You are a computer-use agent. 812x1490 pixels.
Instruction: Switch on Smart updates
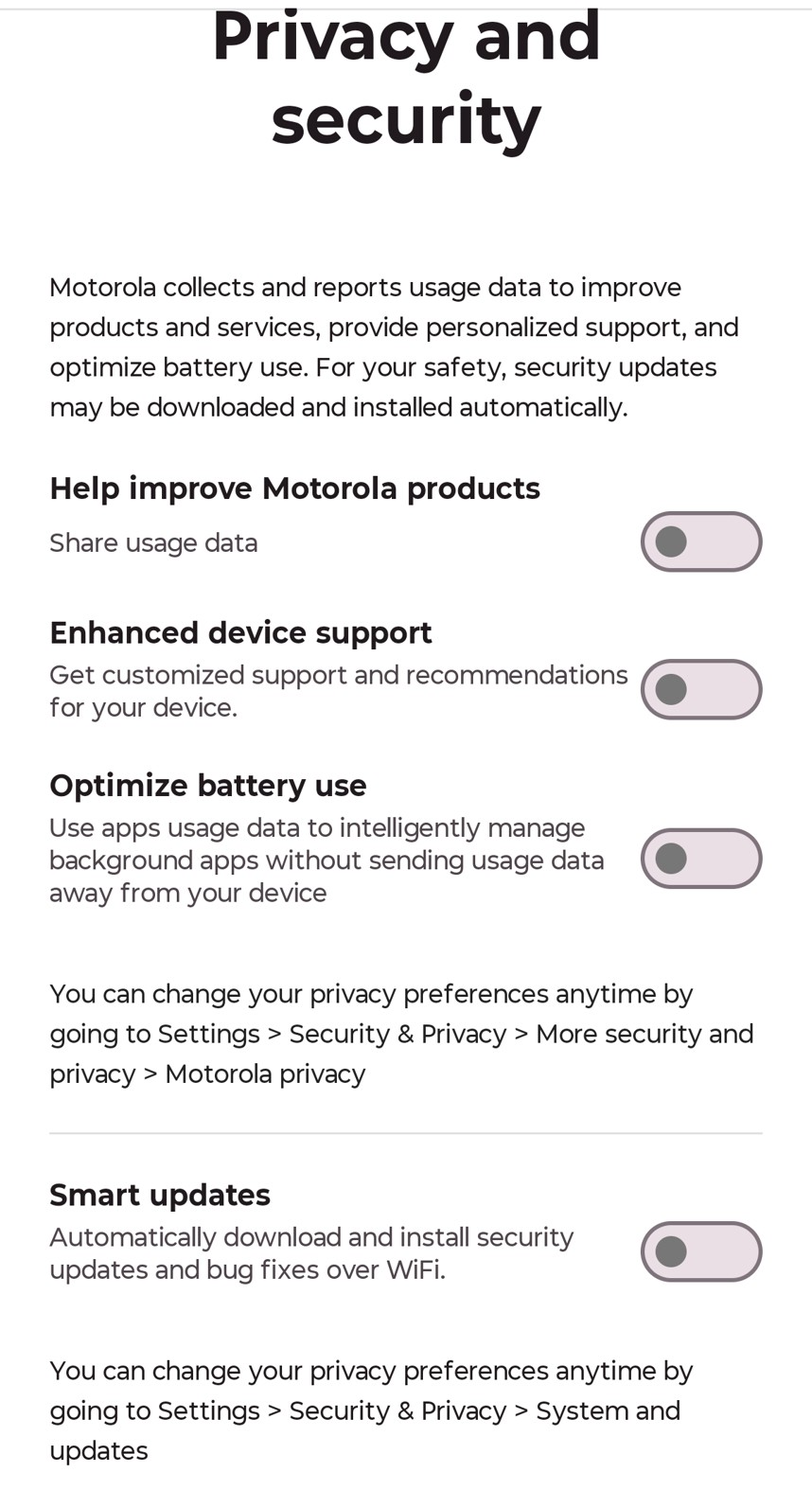click(700, 1251)
